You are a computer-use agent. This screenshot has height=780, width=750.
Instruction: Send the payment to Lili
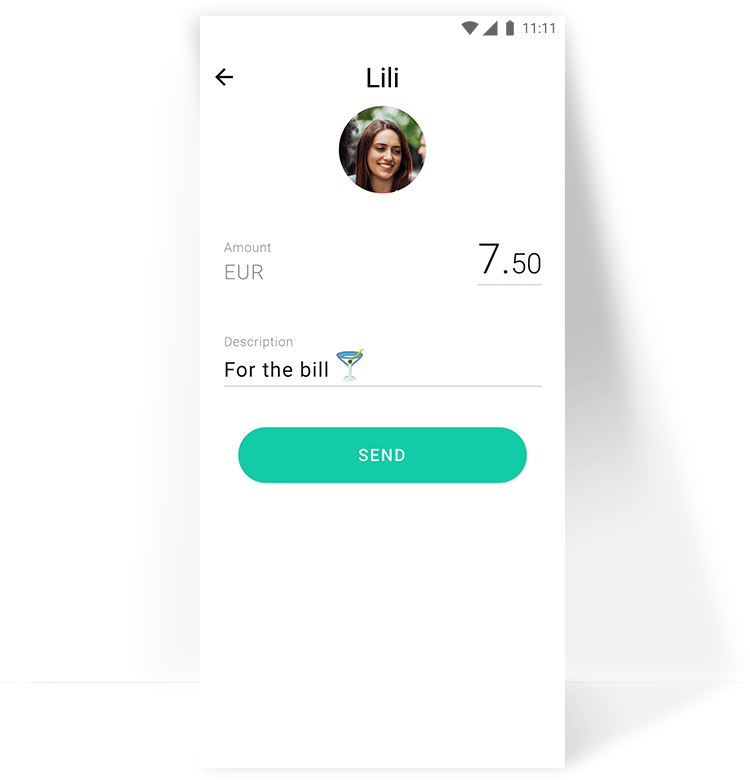point(382,455)
